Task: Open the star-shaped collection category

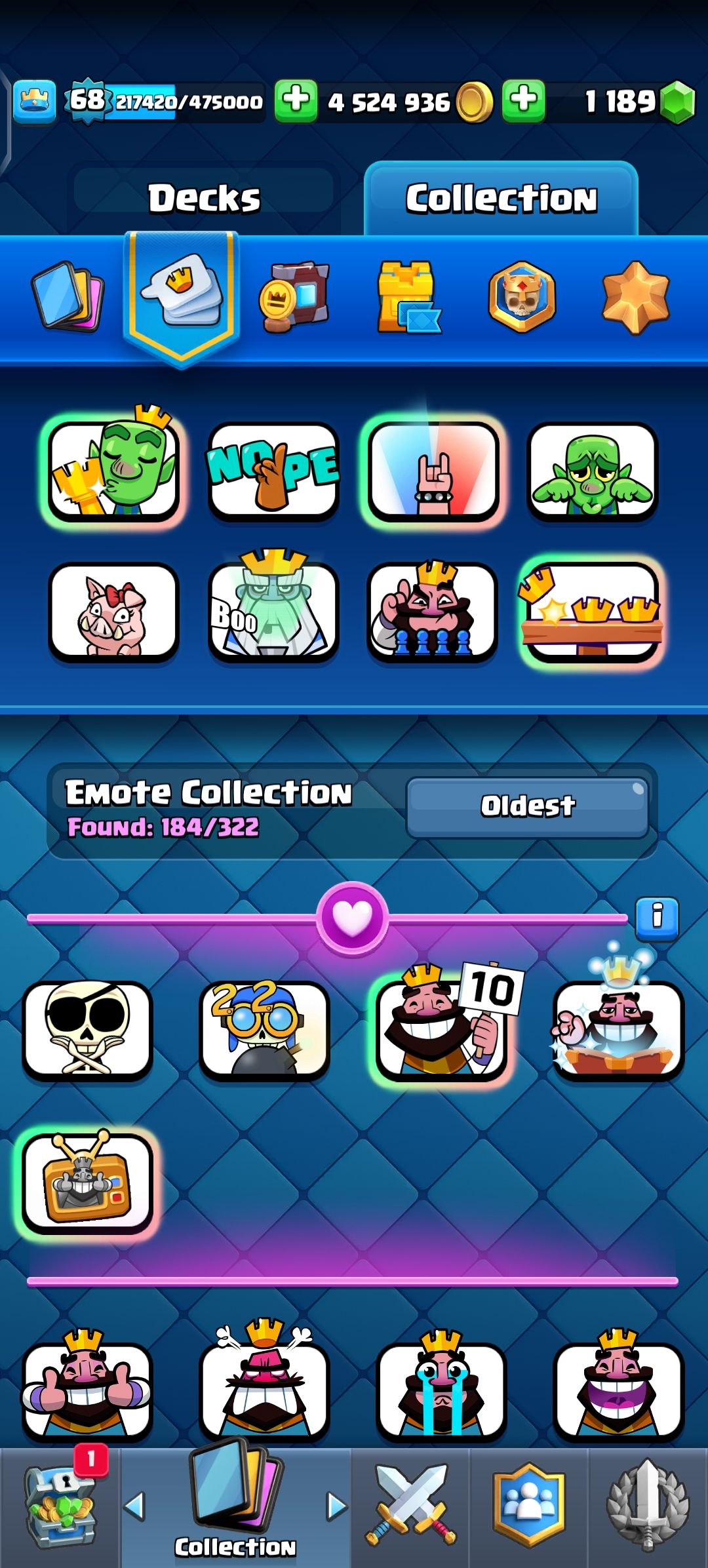Action: coord(635,296)
